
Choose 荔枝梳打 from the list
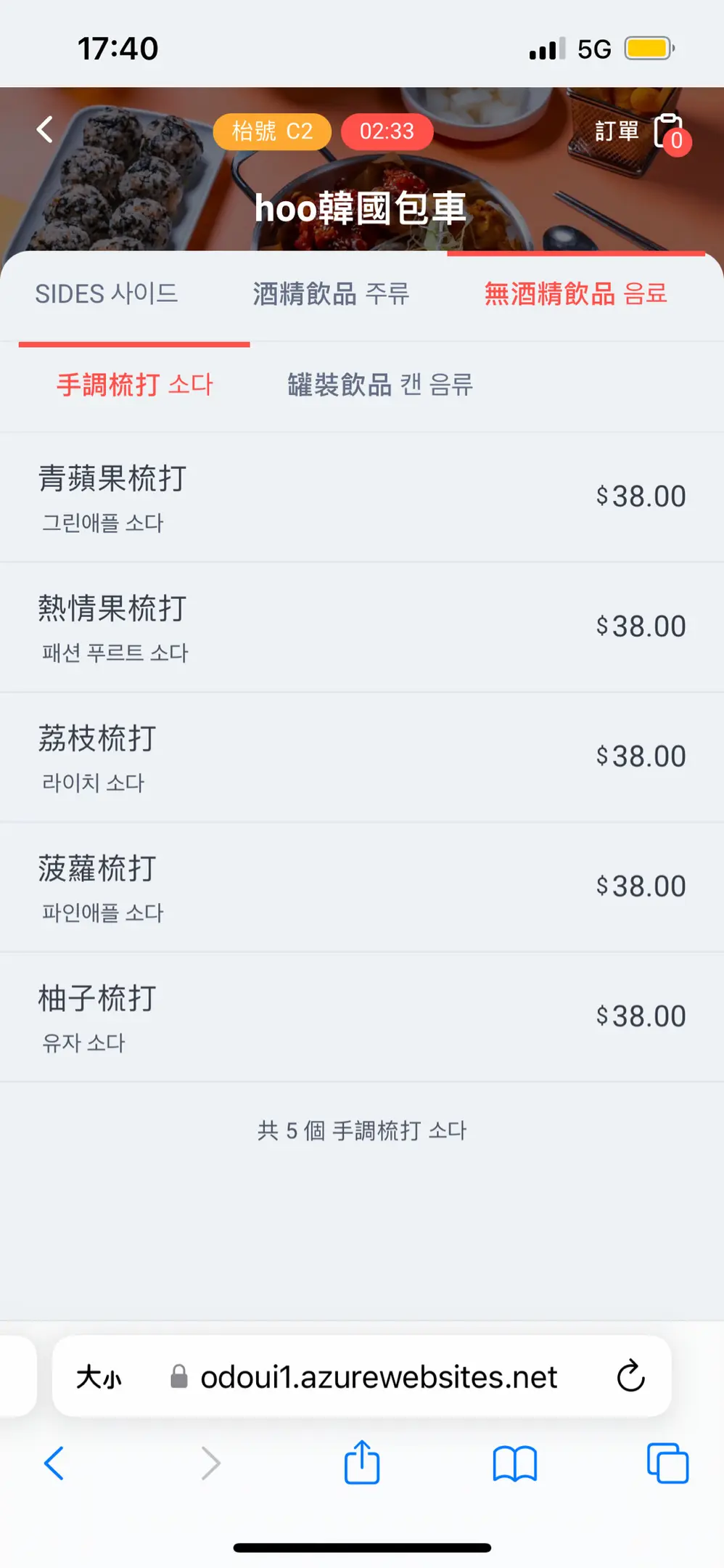tap(362, 757)
